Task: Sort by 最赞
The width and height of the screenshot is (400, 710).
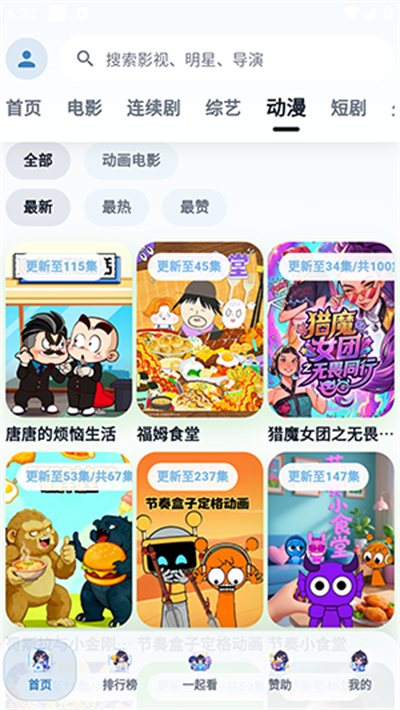Action: 195,207
